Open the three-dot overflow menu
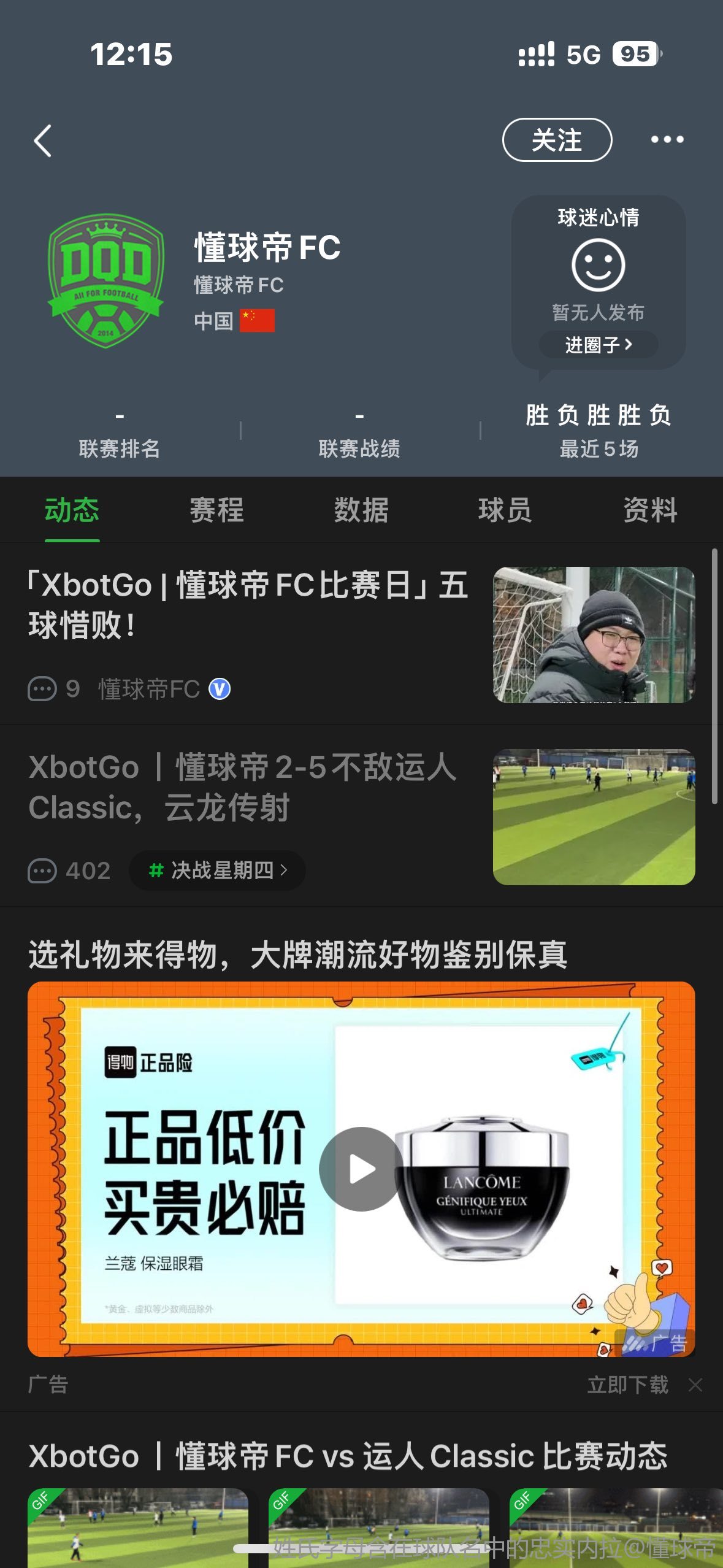 [667, 140]
